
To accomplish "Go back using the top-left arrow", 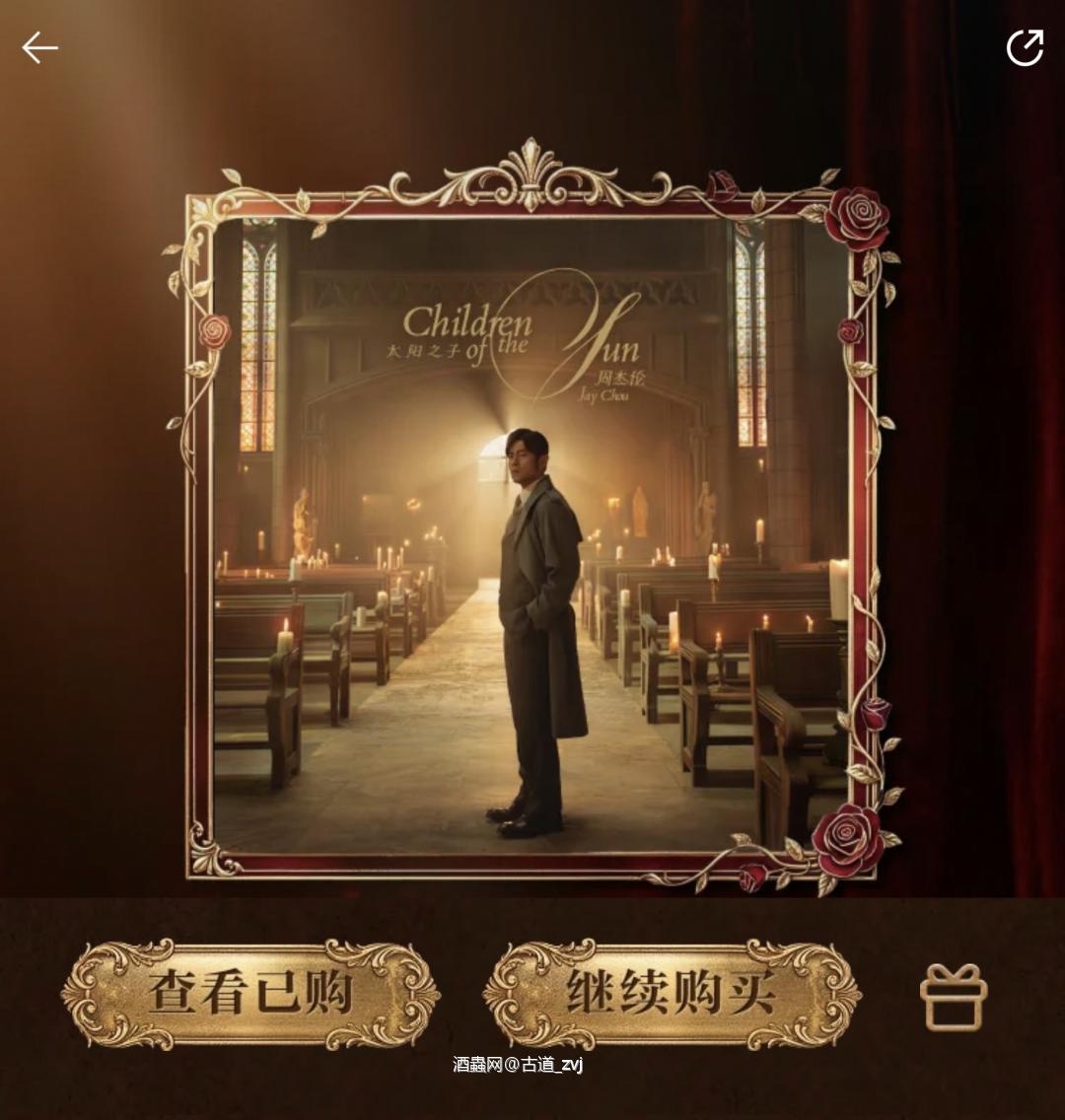I will pos(40,47).
